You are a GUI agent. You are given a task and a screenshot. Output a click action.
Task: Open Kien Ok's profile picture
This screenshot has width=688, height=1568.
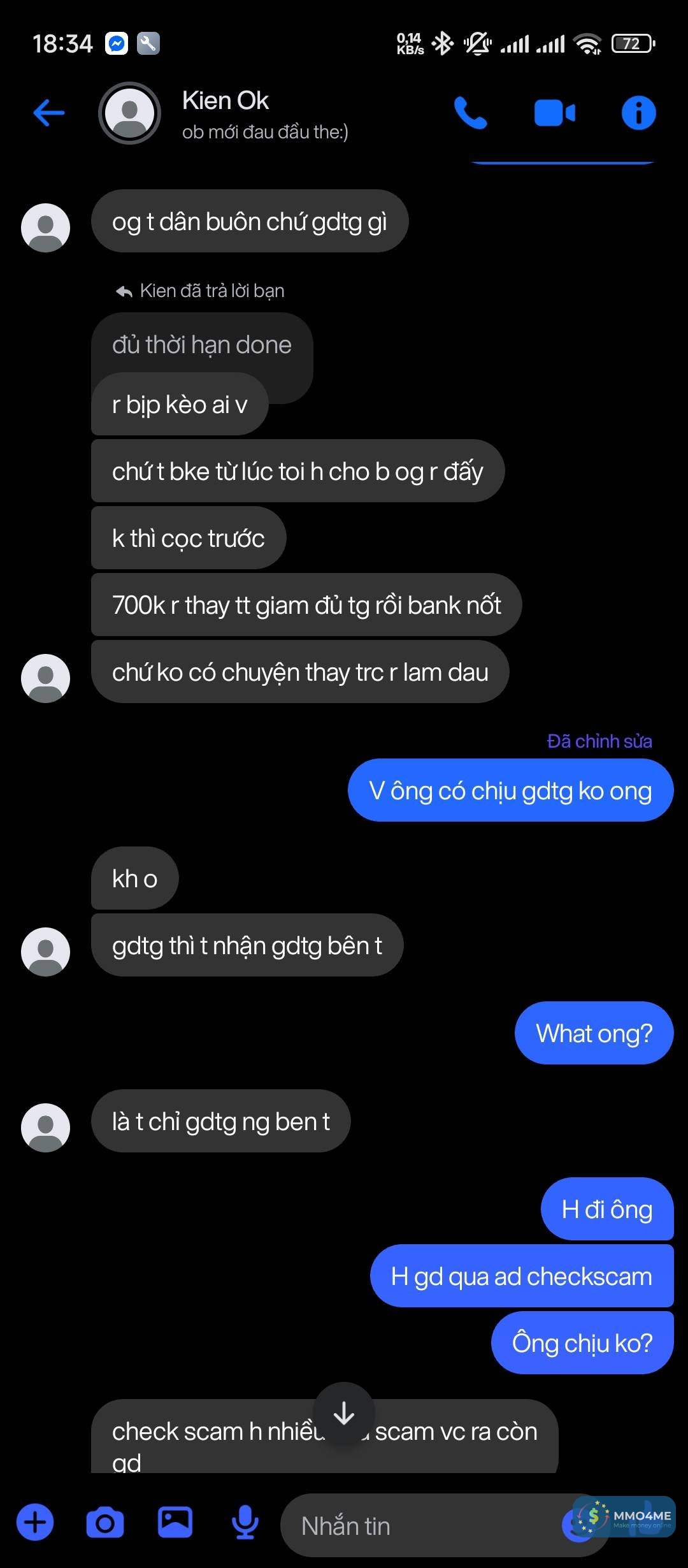pyautogui.click(x=129, y=113)
